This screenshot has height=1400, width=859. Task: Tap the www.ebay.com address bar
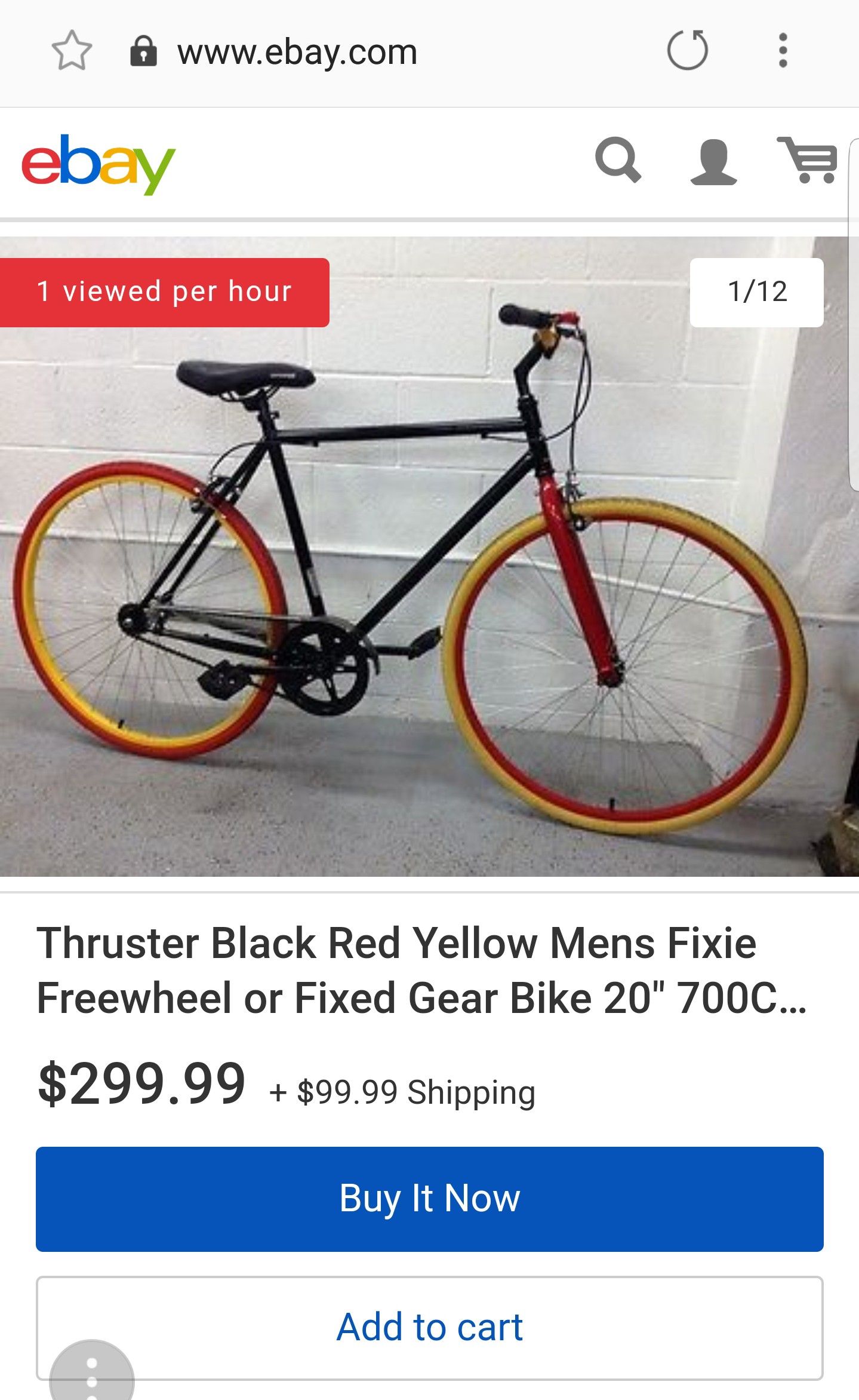click(297, 52)
